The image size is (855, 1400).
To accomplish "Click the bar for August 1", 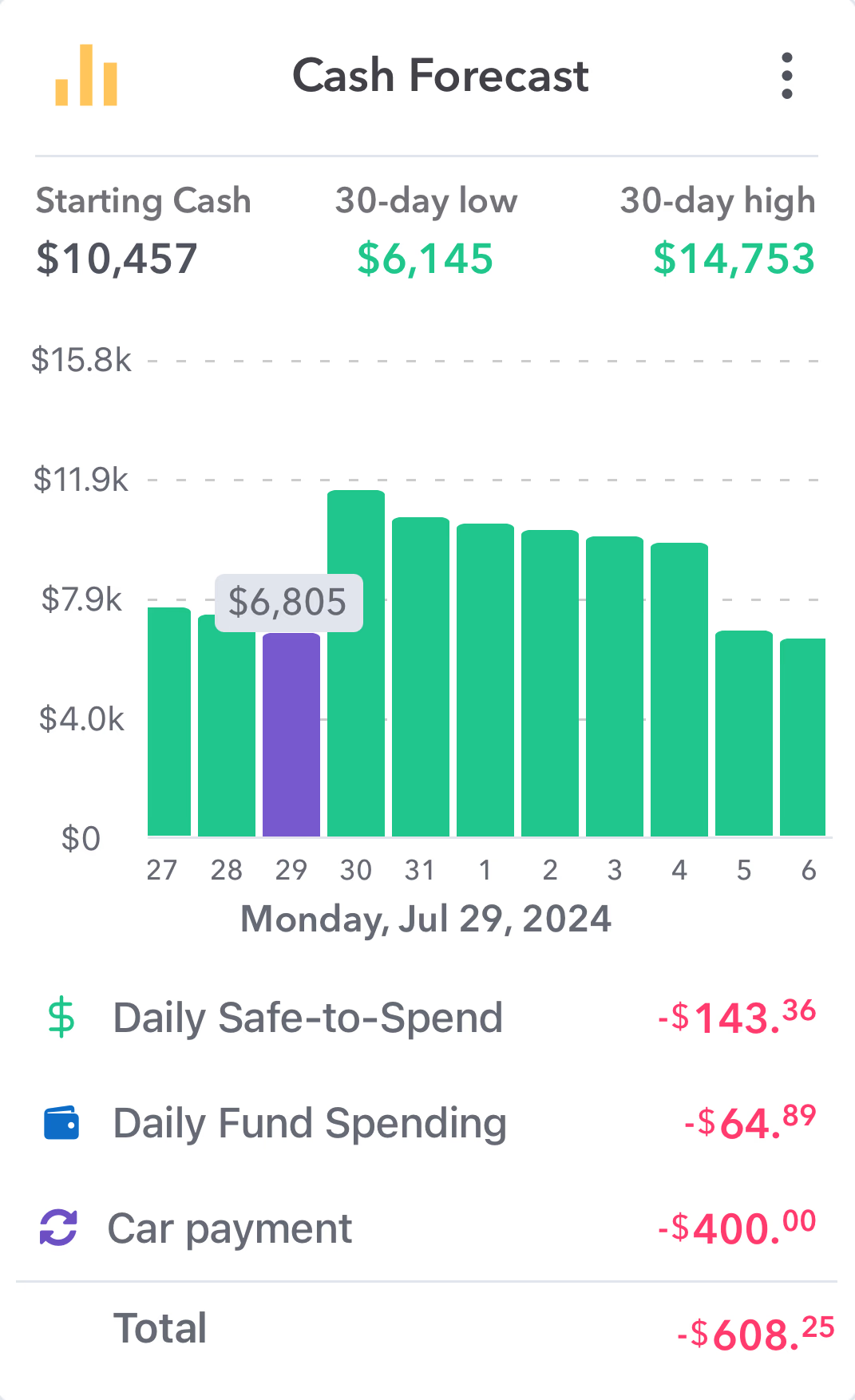I will [485, 678].
